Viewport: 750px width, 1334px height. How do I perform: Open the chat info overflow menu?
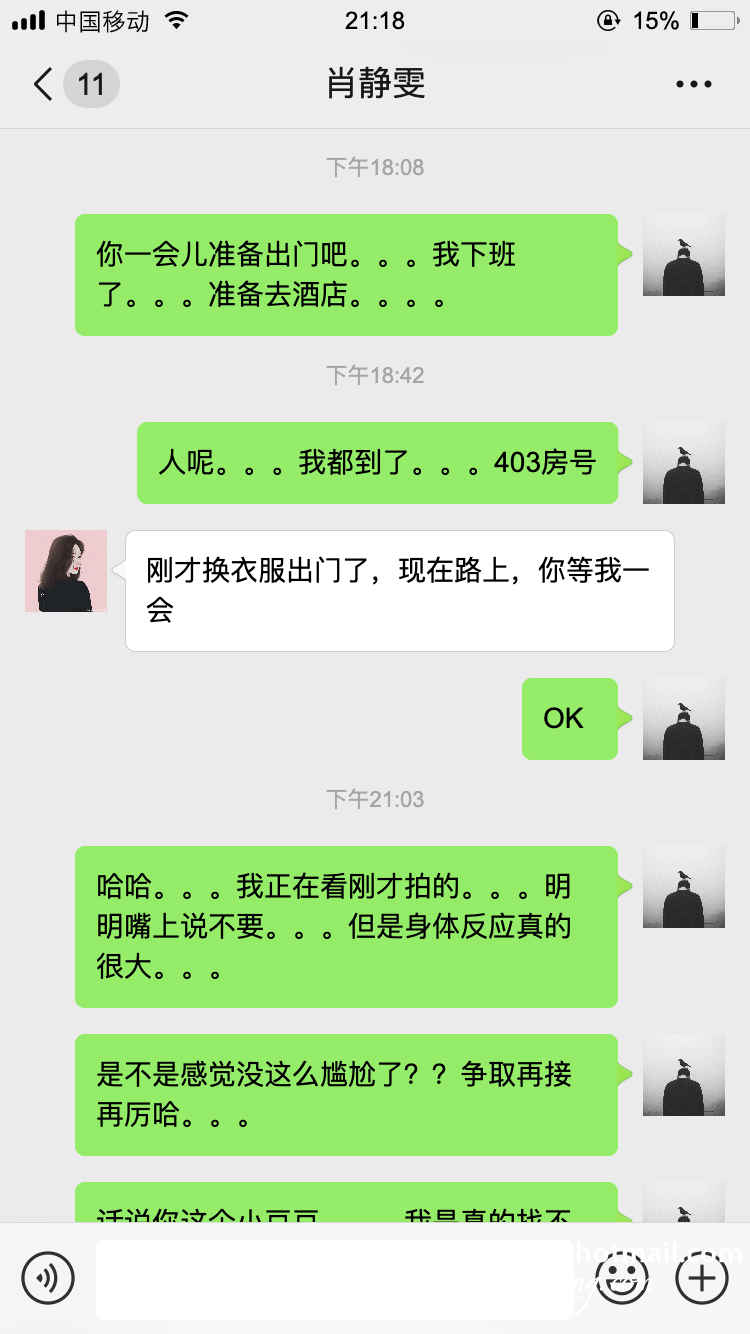point(693,84)
